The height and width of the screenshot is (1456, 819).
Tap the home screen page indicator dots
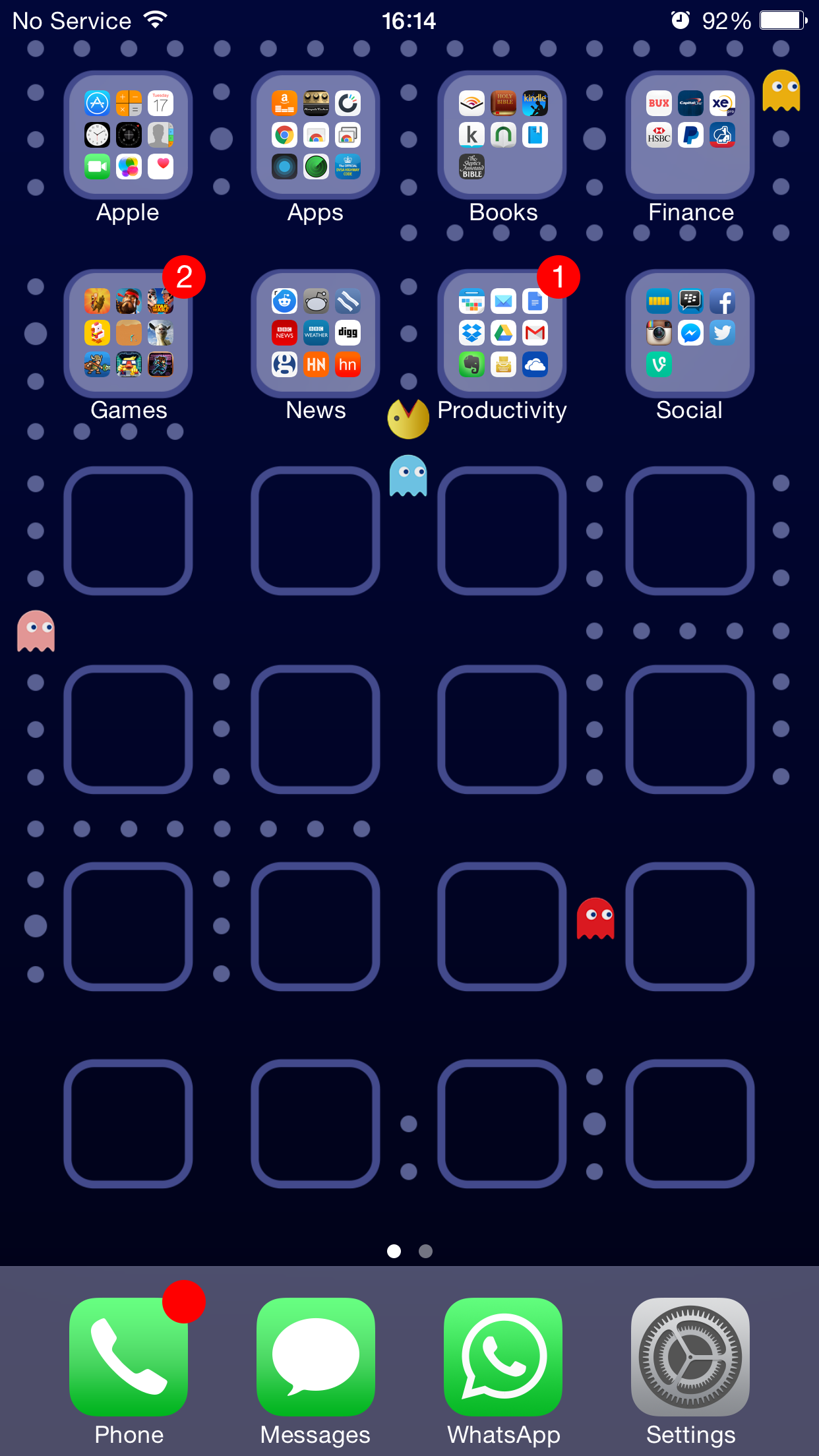[409, 1251]
